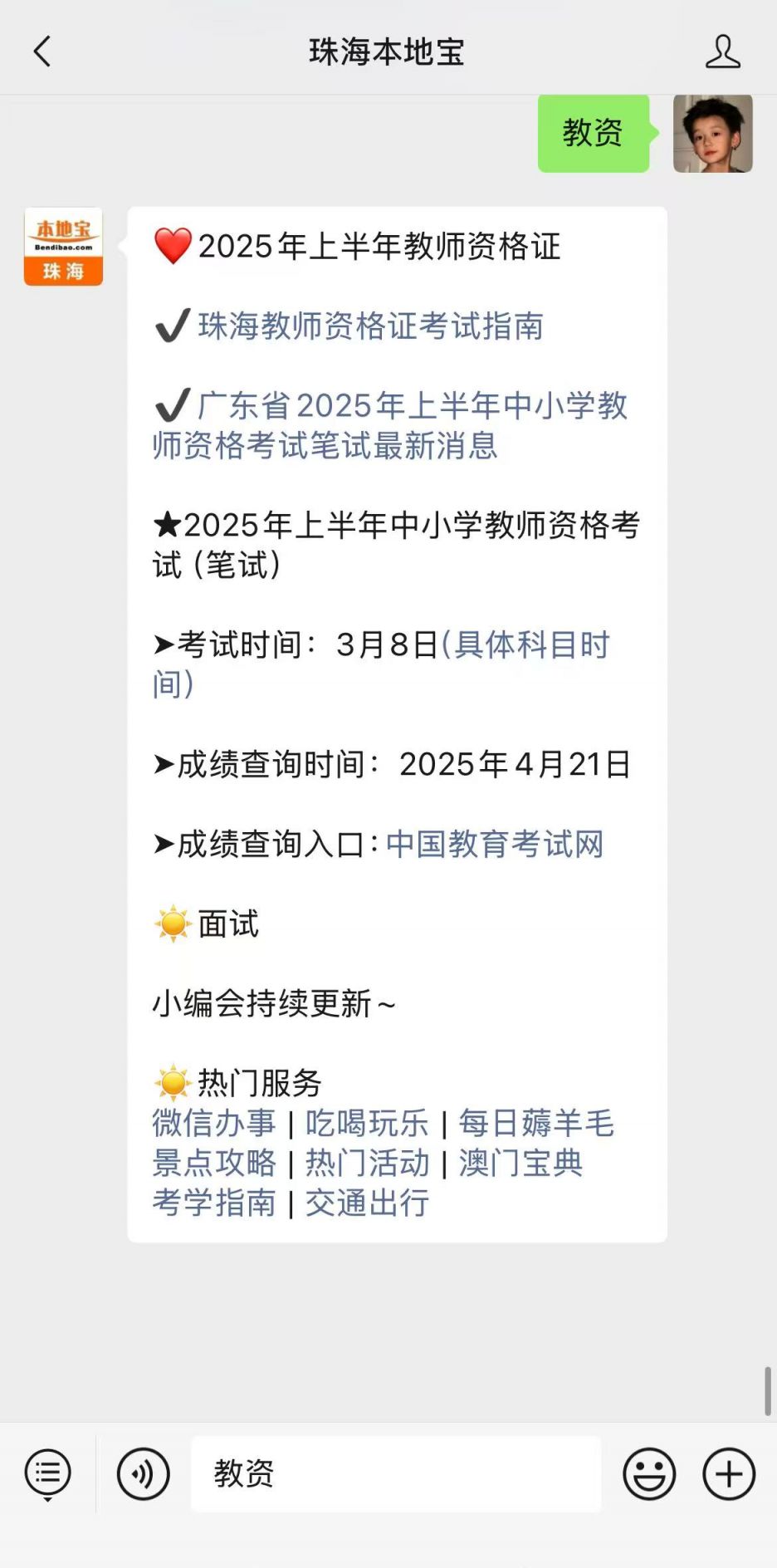Open 吃喝玩乐 link
777x1568 pixels.
[x=367, y=1124]
